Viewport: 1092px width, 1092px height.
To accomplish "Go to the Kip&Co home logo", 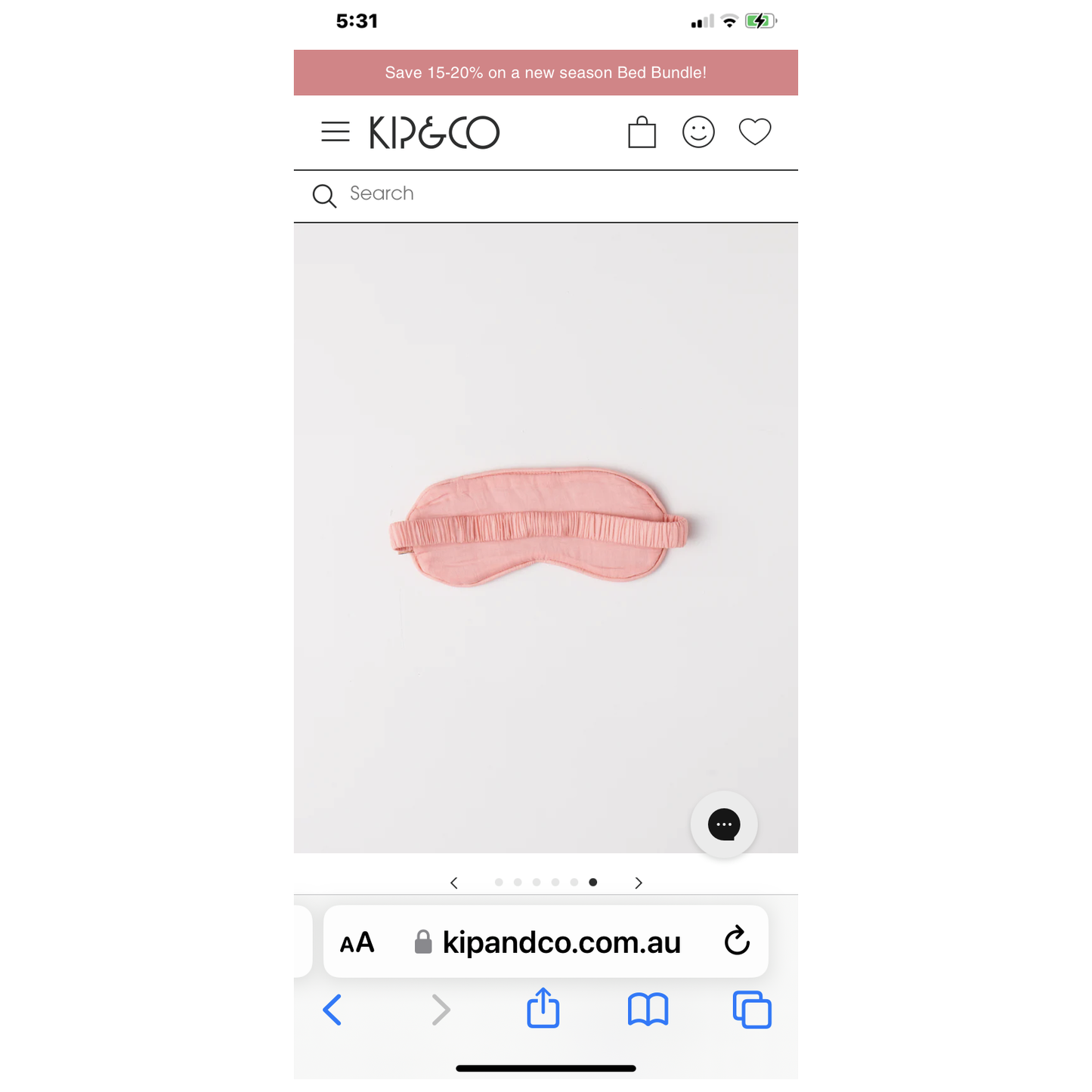I will coord(434,132).
